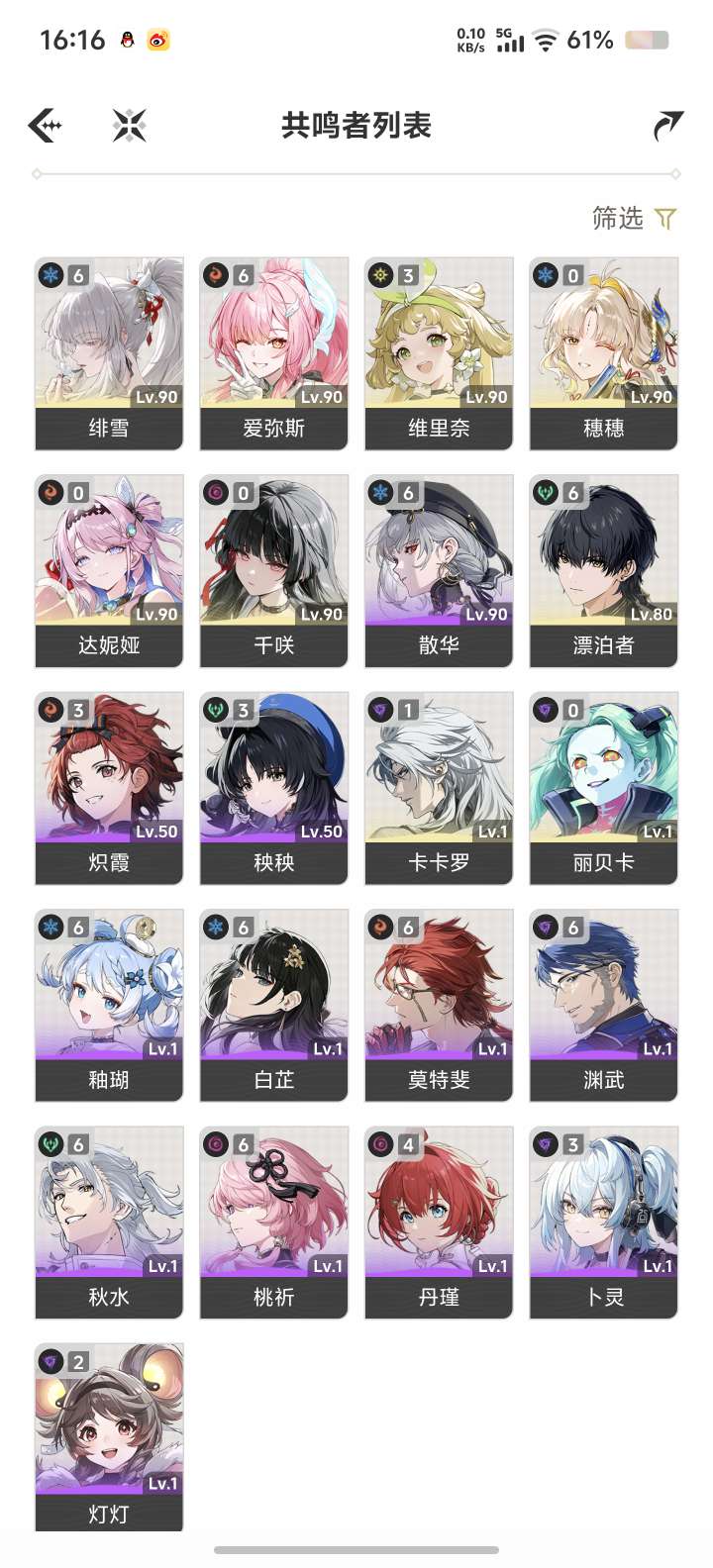Share the resonator list
The height and width of the screenshot is (1568, 713).
coord(668,126)
